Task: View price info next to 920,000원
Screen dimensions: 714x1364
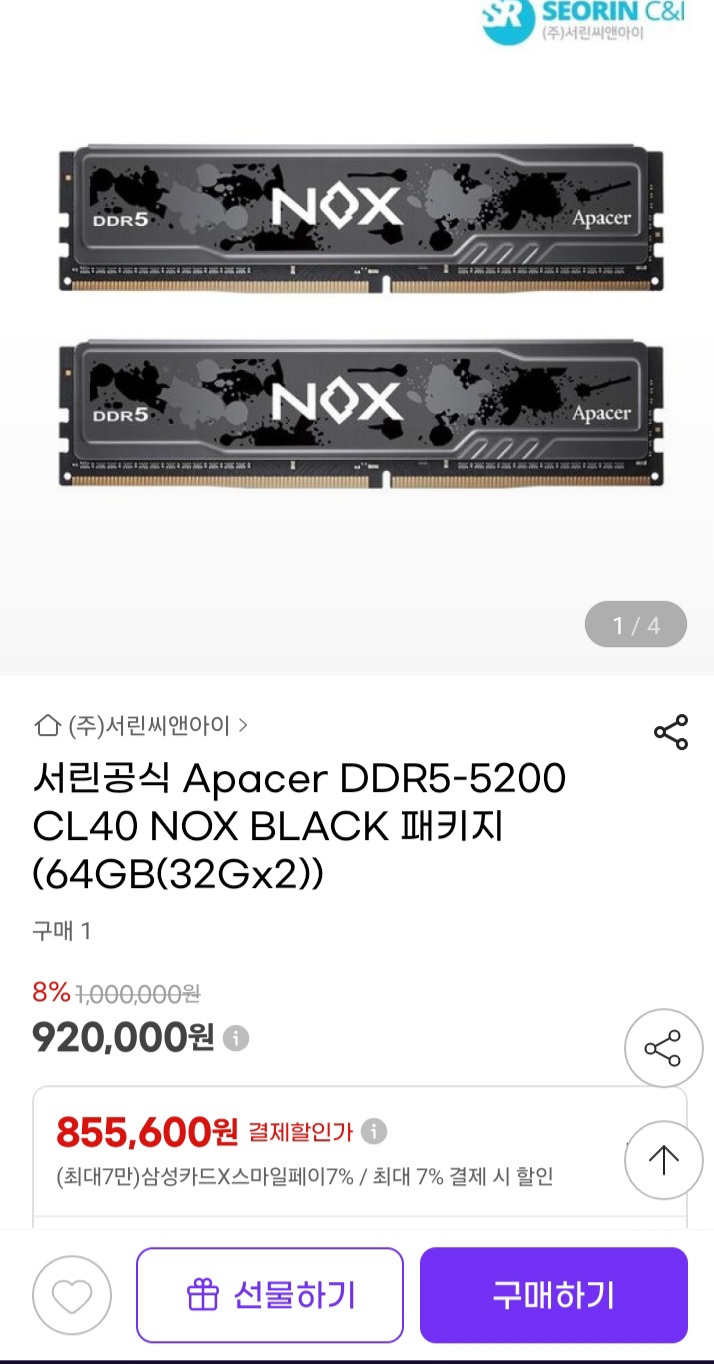Action: 236,1038
